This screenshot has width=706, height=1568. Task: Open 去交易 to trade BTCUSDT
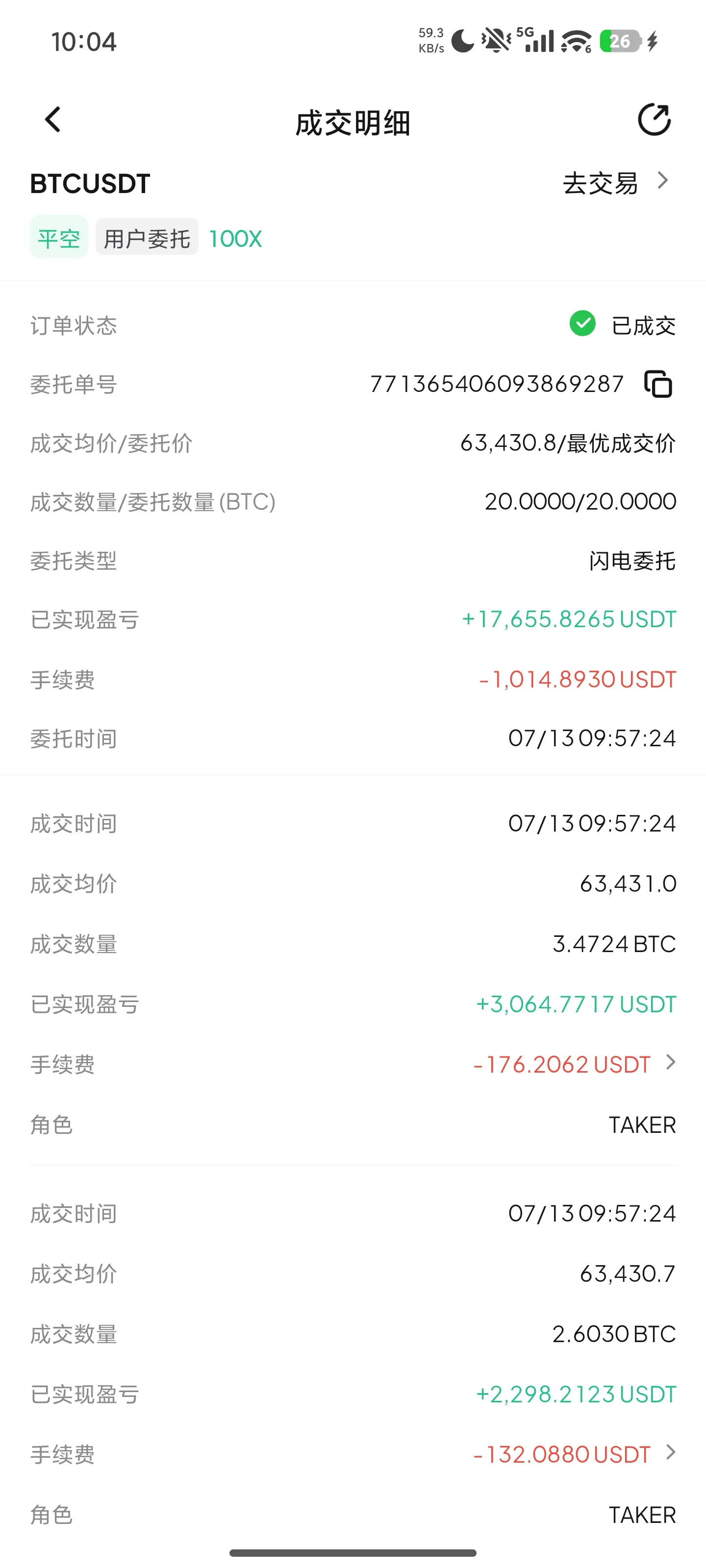coord(616,183)
